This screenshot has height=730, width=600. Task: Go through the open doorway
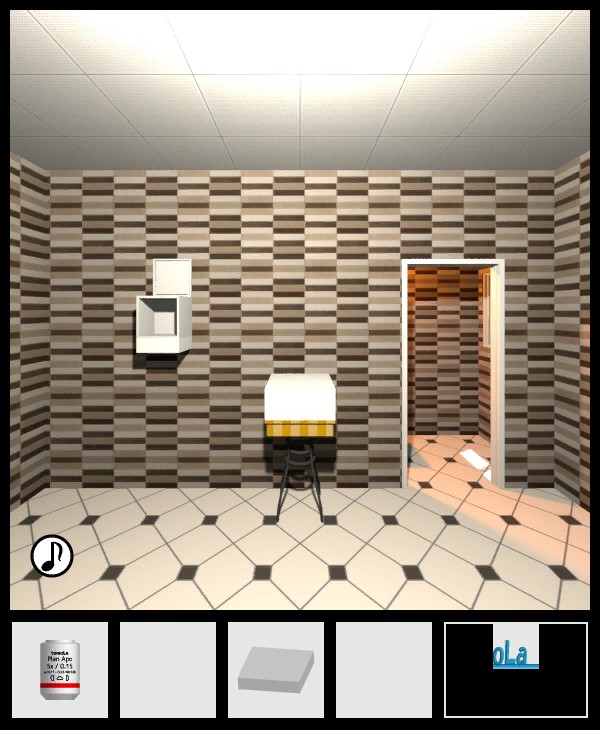pos(447,370)
